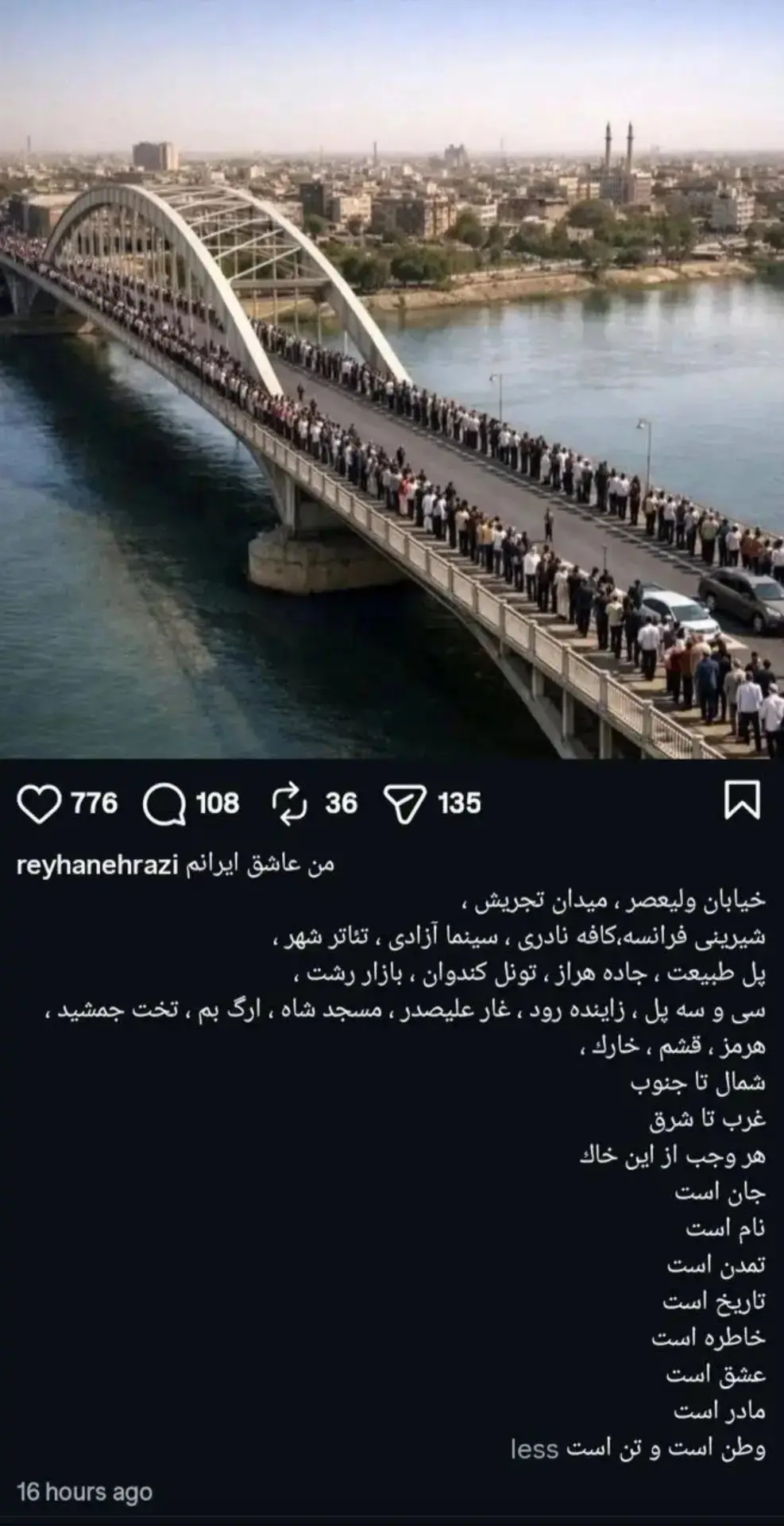Open the bridge photo in the post
784x1526 pixels.
[392, 380]
